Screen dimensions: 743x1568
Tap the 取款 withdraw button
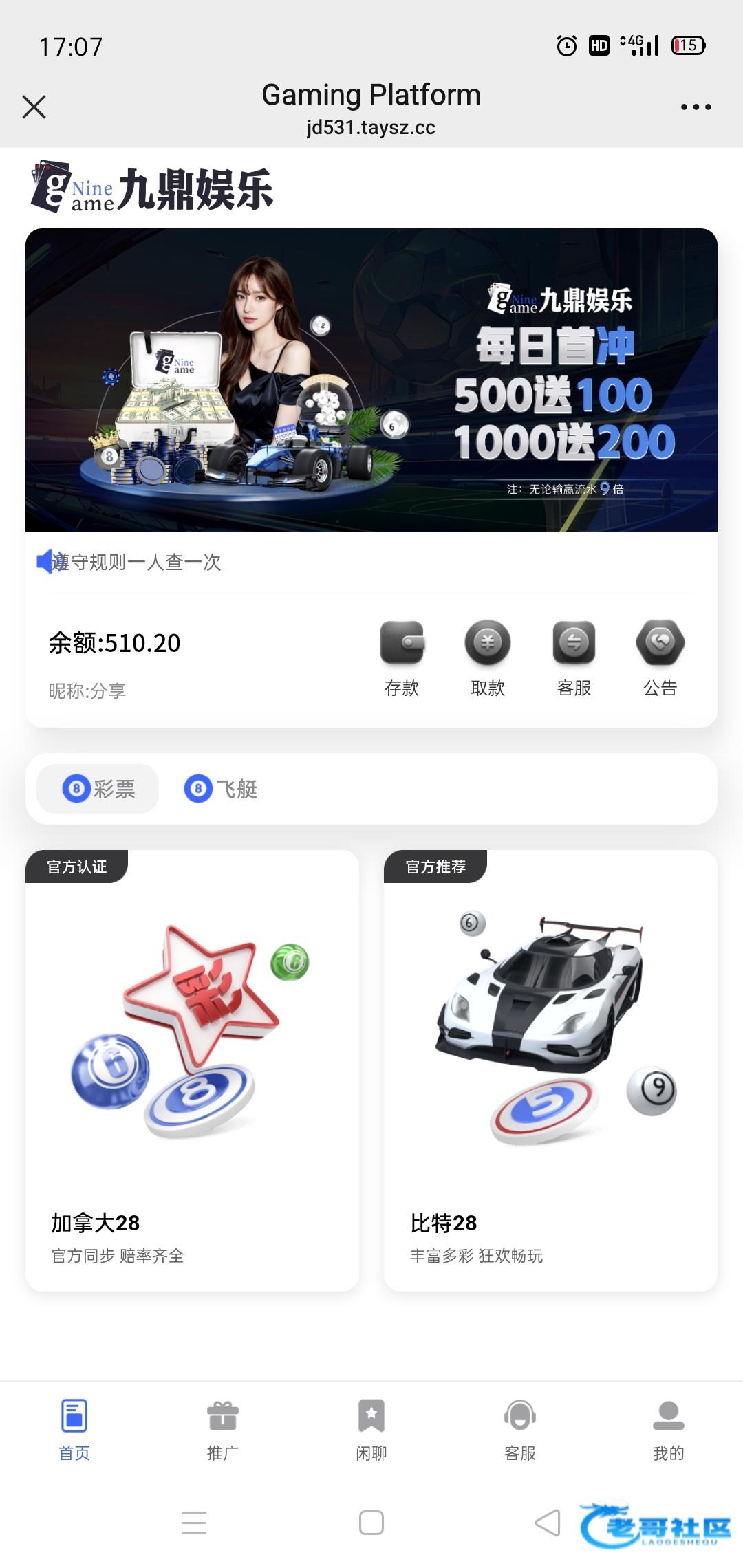[488, 657]
